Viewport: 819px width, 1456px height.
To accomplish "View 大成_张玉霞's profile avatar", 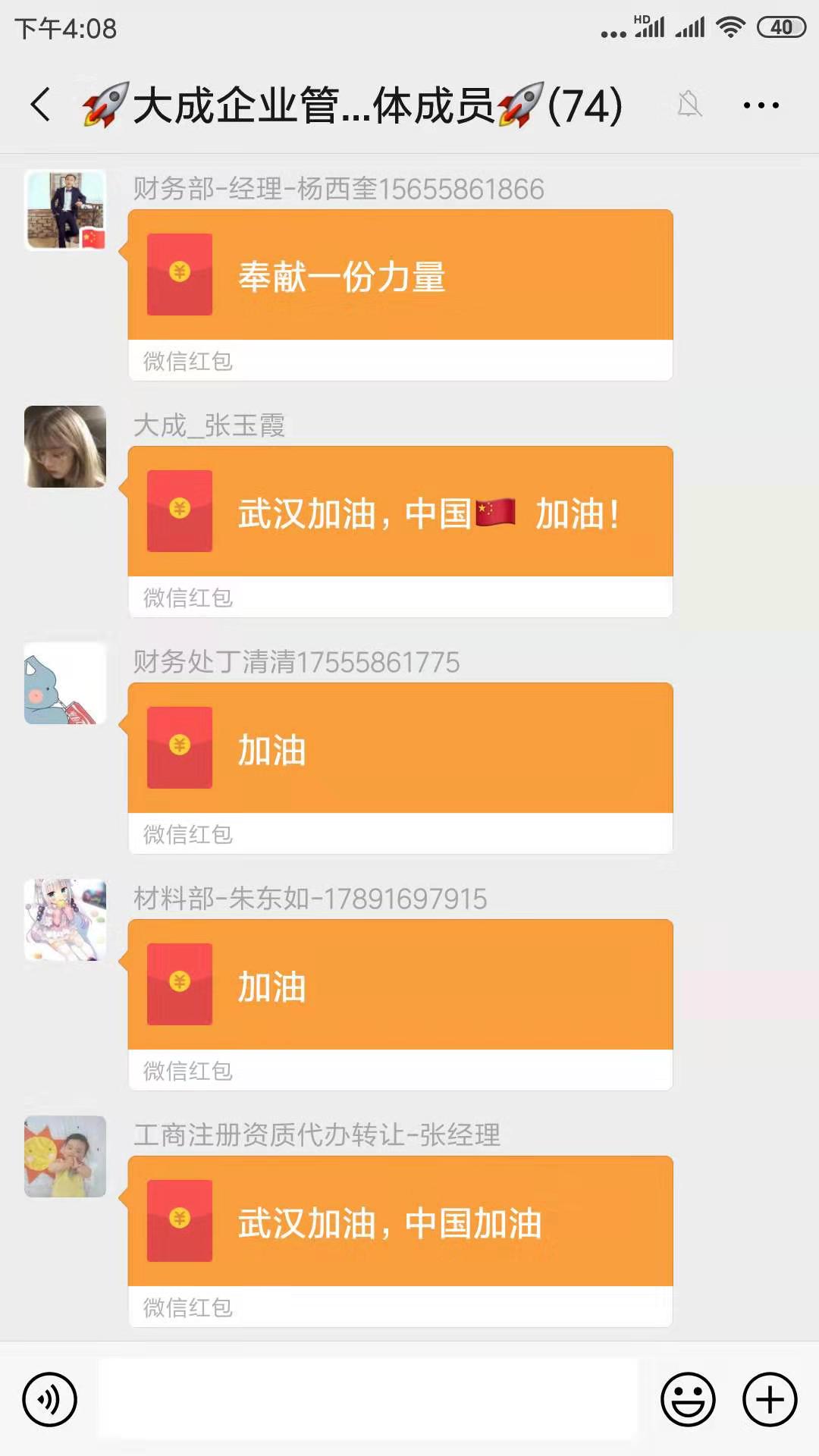I will pyautogui.click(x=65, y=447).
